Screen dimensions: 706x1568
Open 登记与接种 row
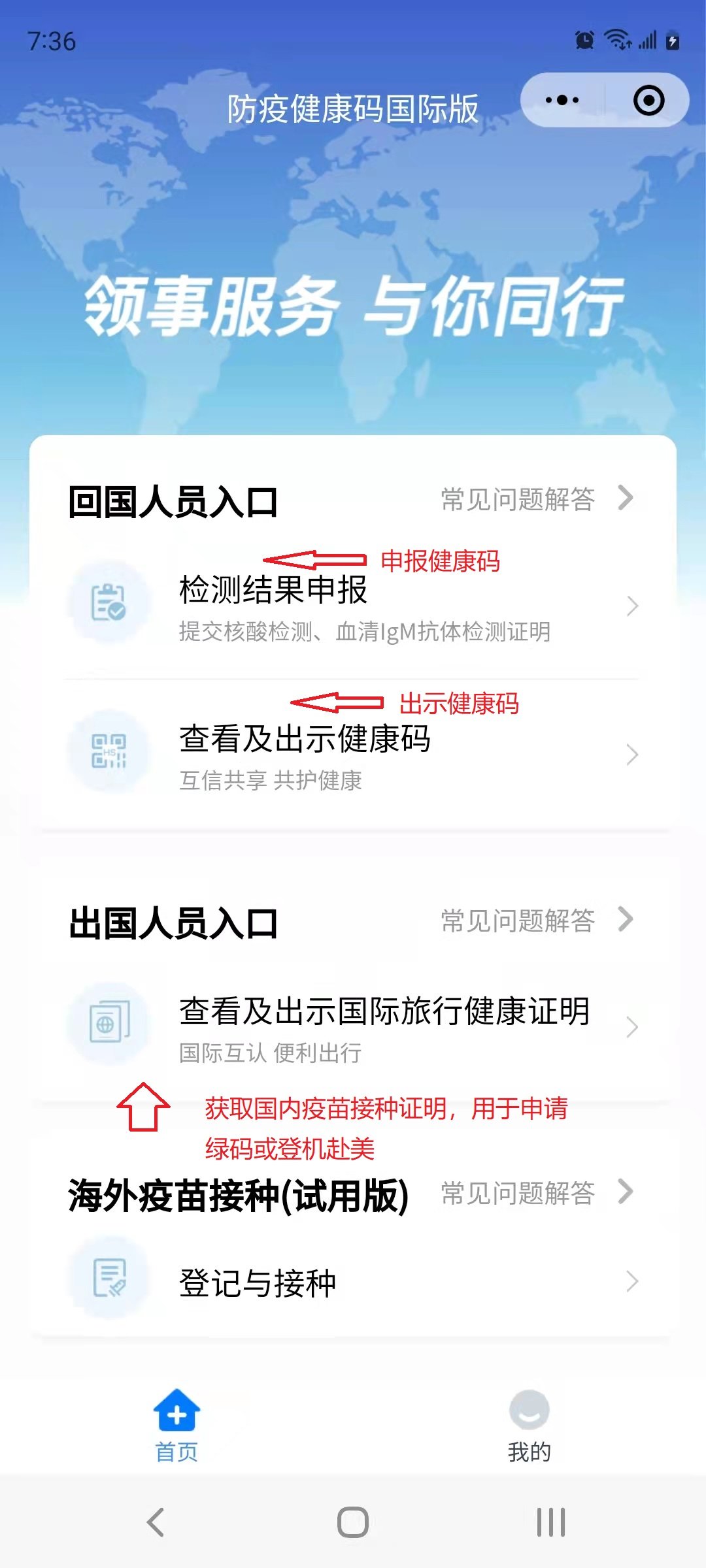(353, 1282)
